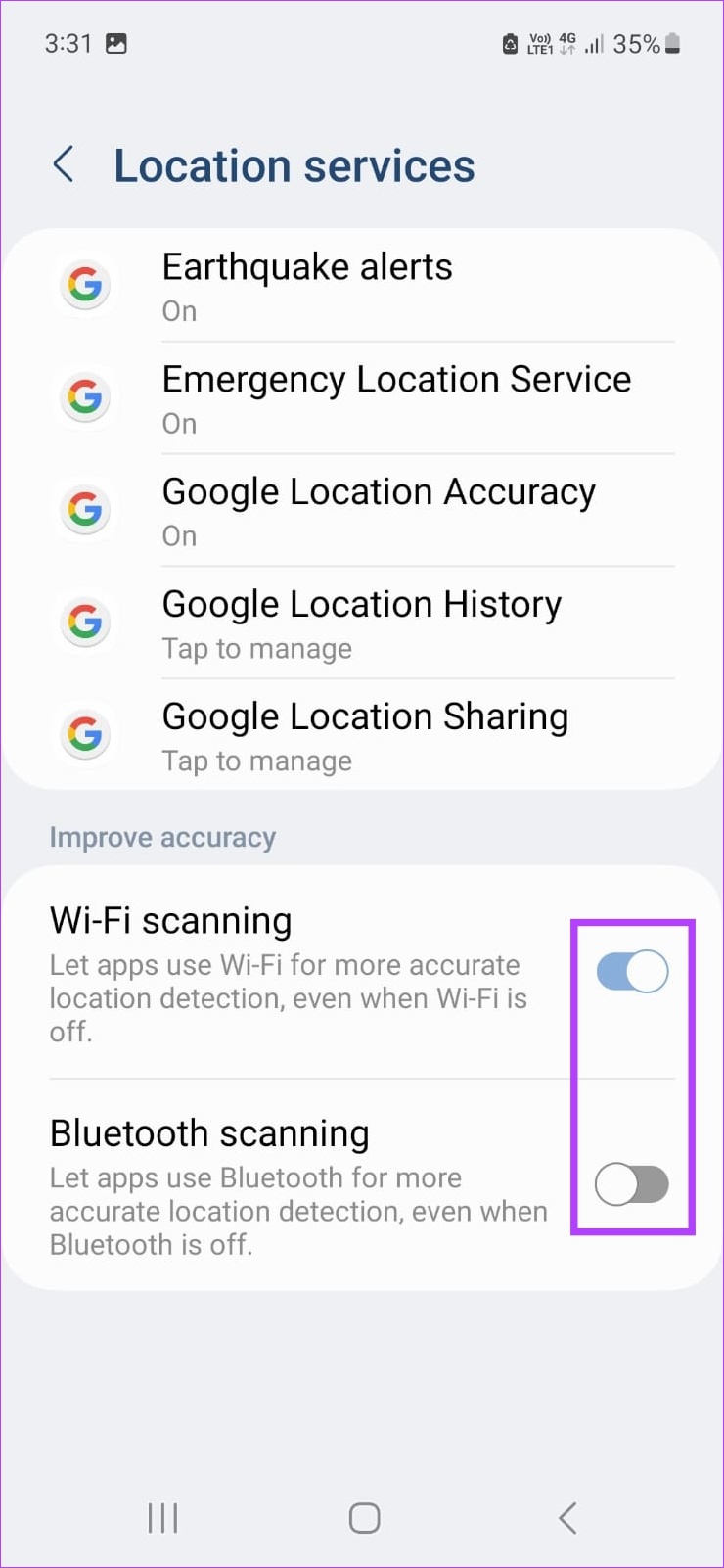Screen dimensions: 724x1568
Task: Open Emergency Location Service
Action: [362, 398]
